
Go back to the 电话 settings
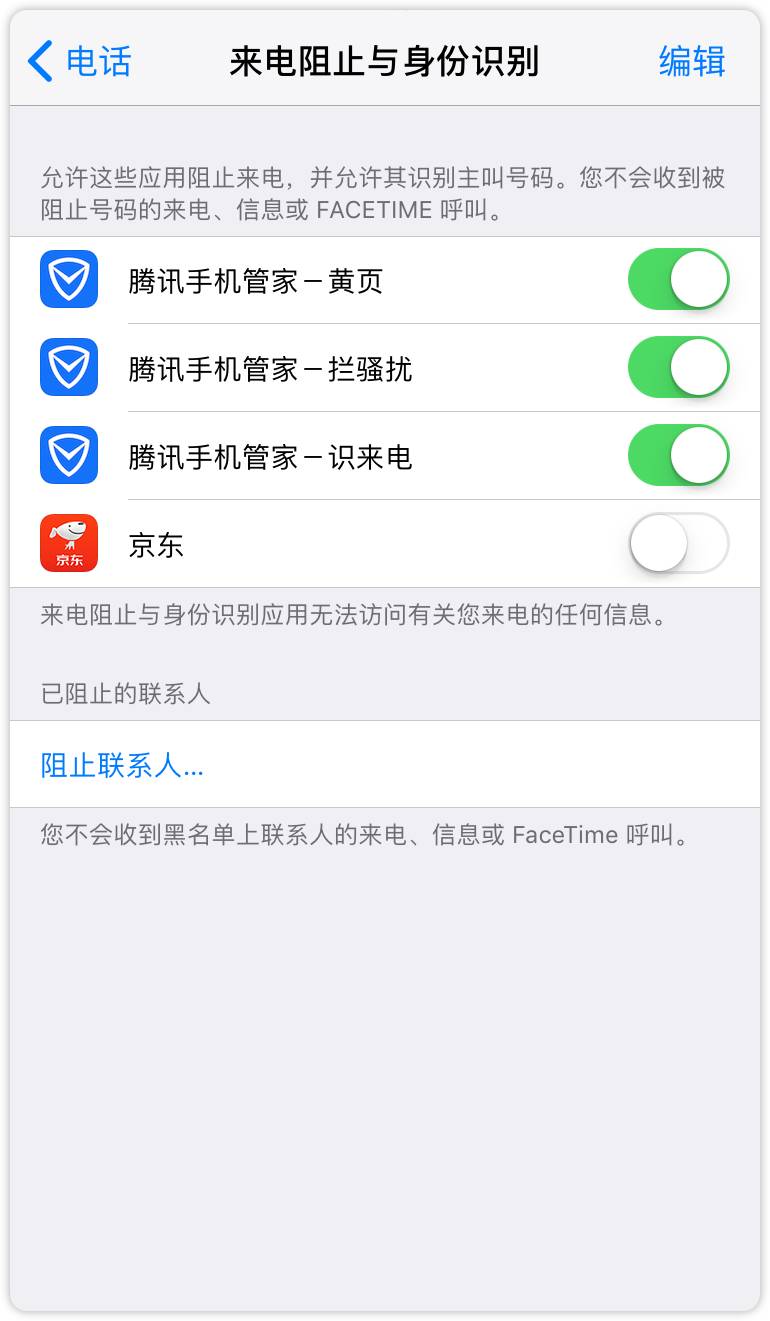80,62
